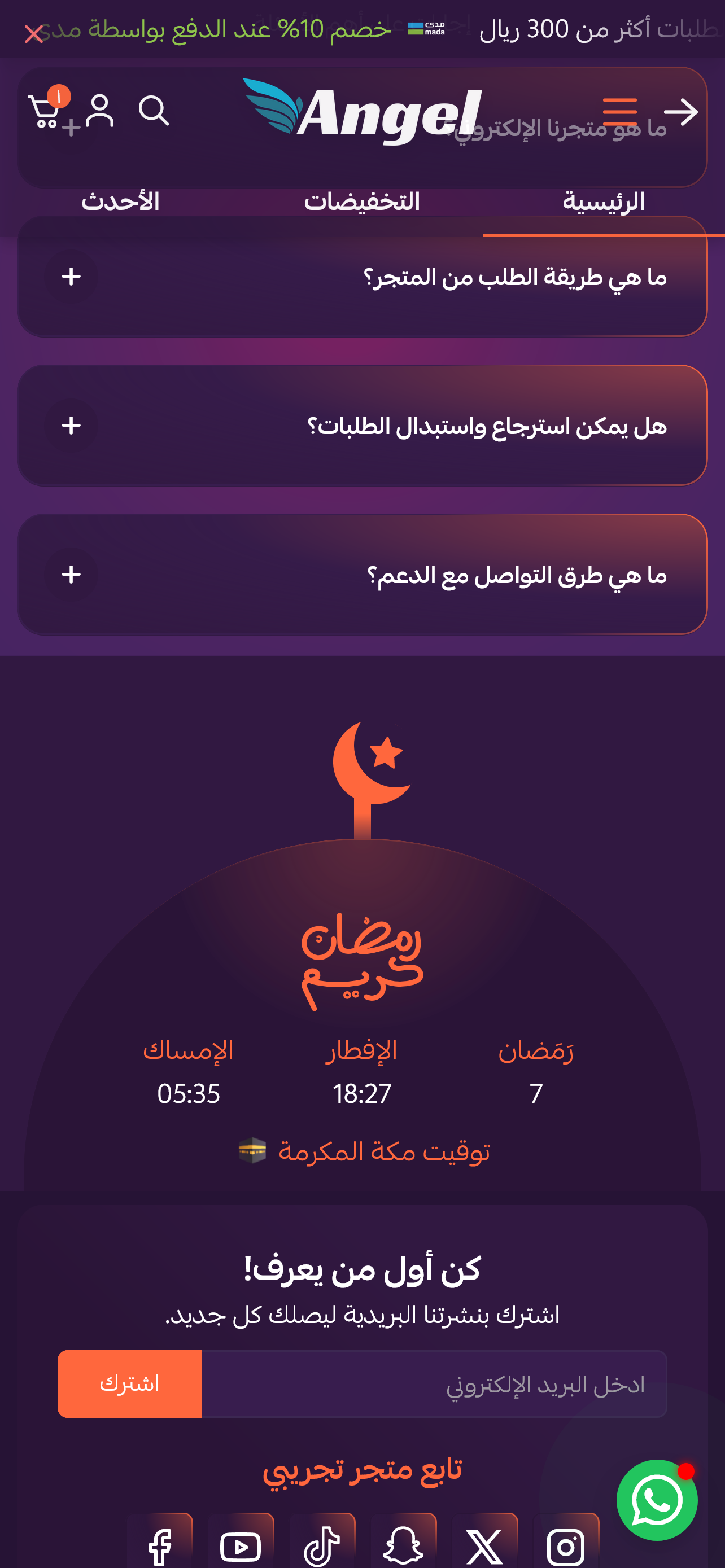Open the search icon
This screenshot has width=725, height=1568.
154,111
